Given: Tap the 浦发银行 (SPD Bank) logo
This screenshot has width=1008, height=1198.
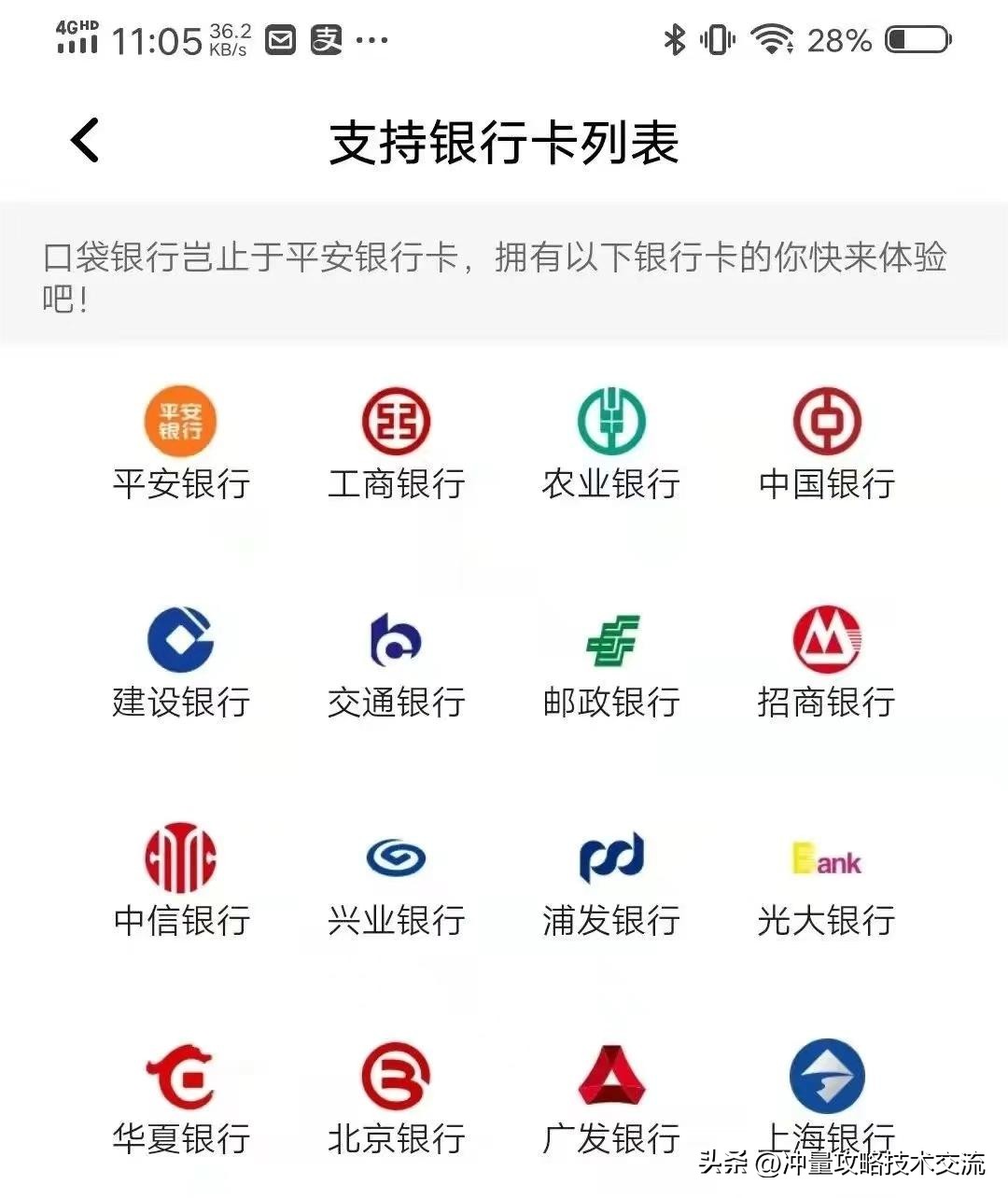Looking at the screenshot, I should pos(609,858).
